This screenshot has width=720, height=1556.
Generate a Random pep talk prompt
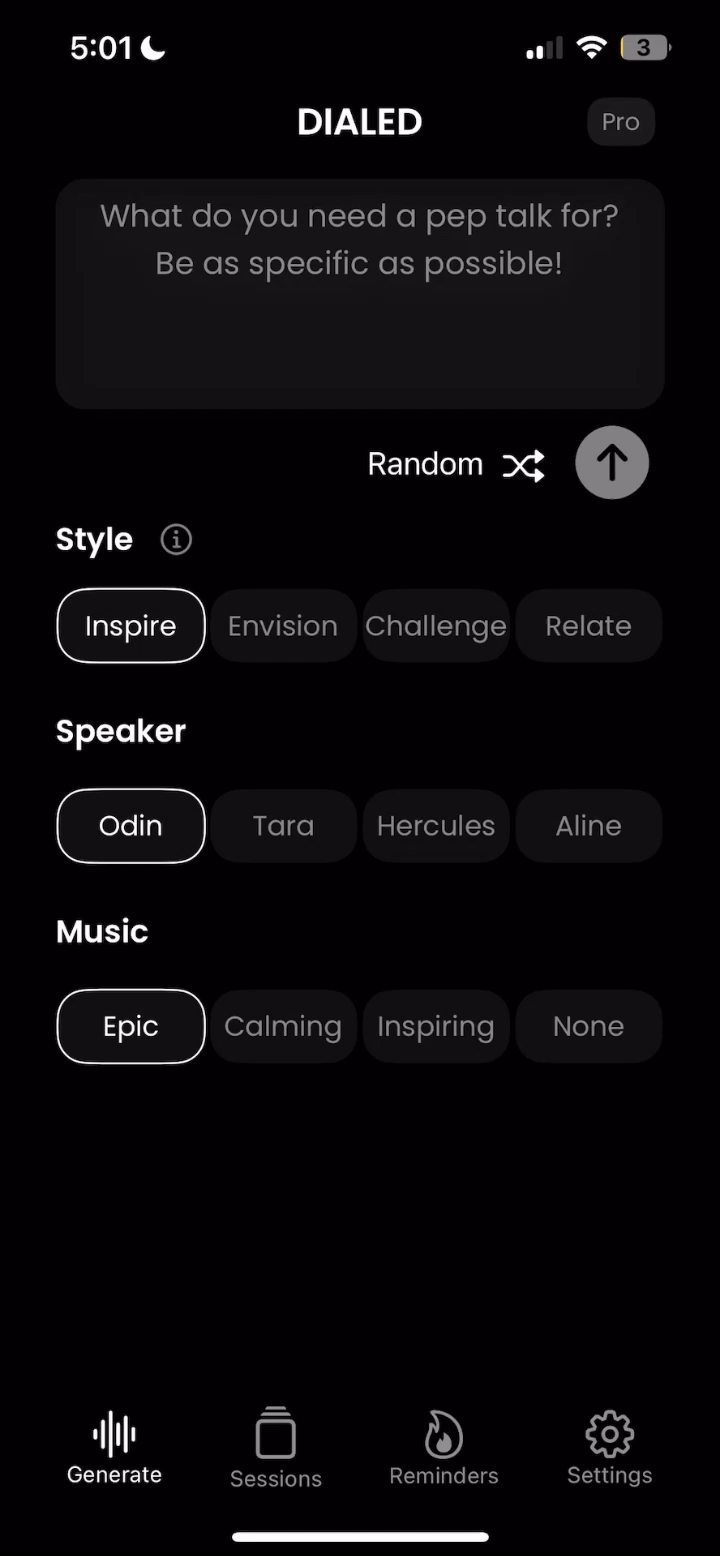click(x=456, y=465)
